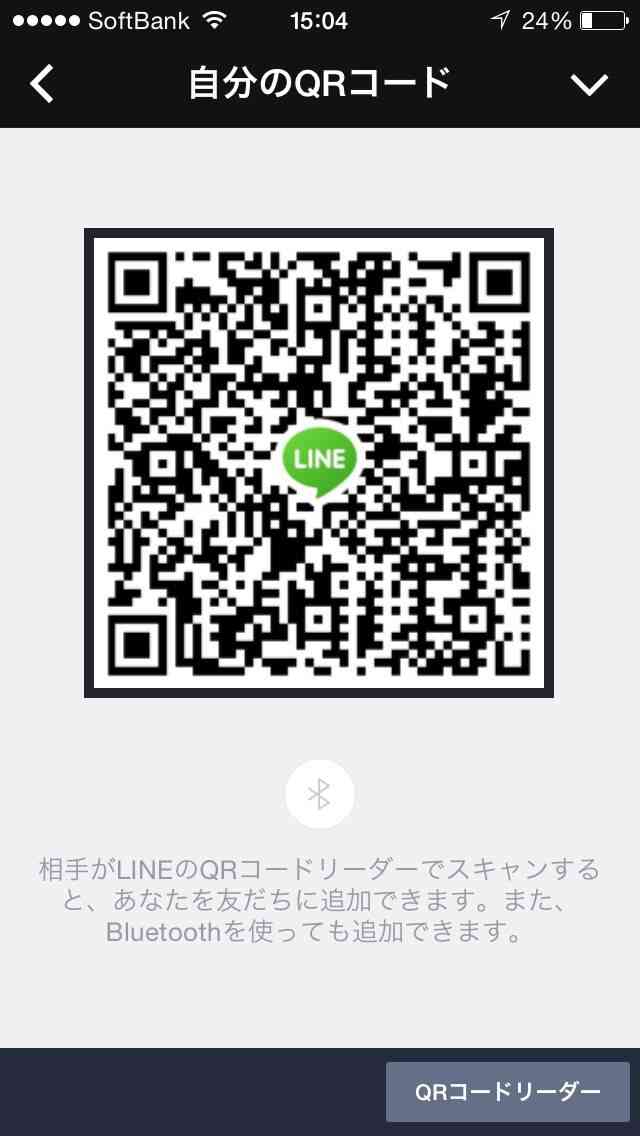This screenshot has height=1136, width=640.
Task: Open the dropdown chevron in the header
Action: (589, 85)
